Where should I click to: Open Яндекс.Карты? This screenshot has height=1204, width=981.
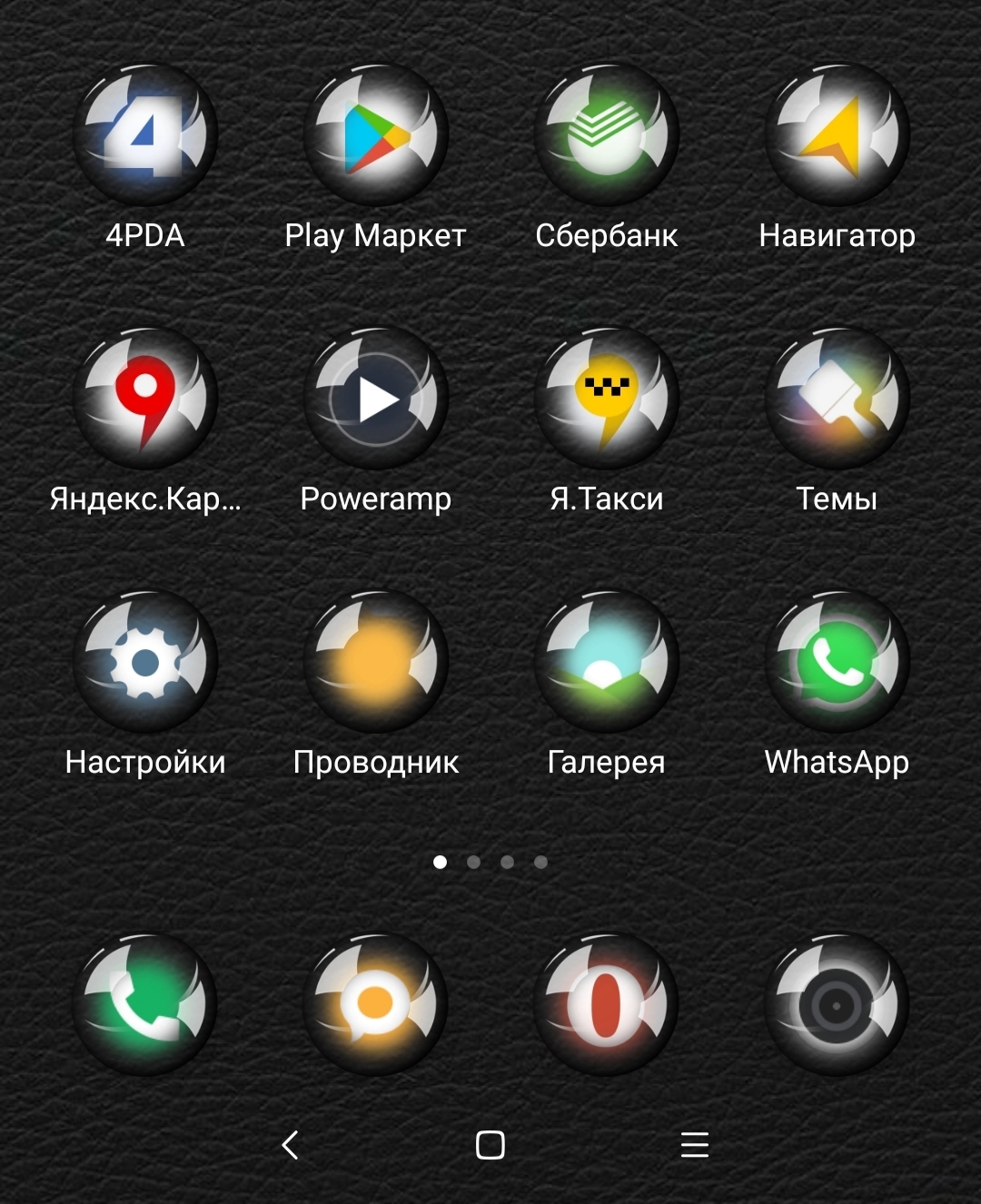click(145, 400)
